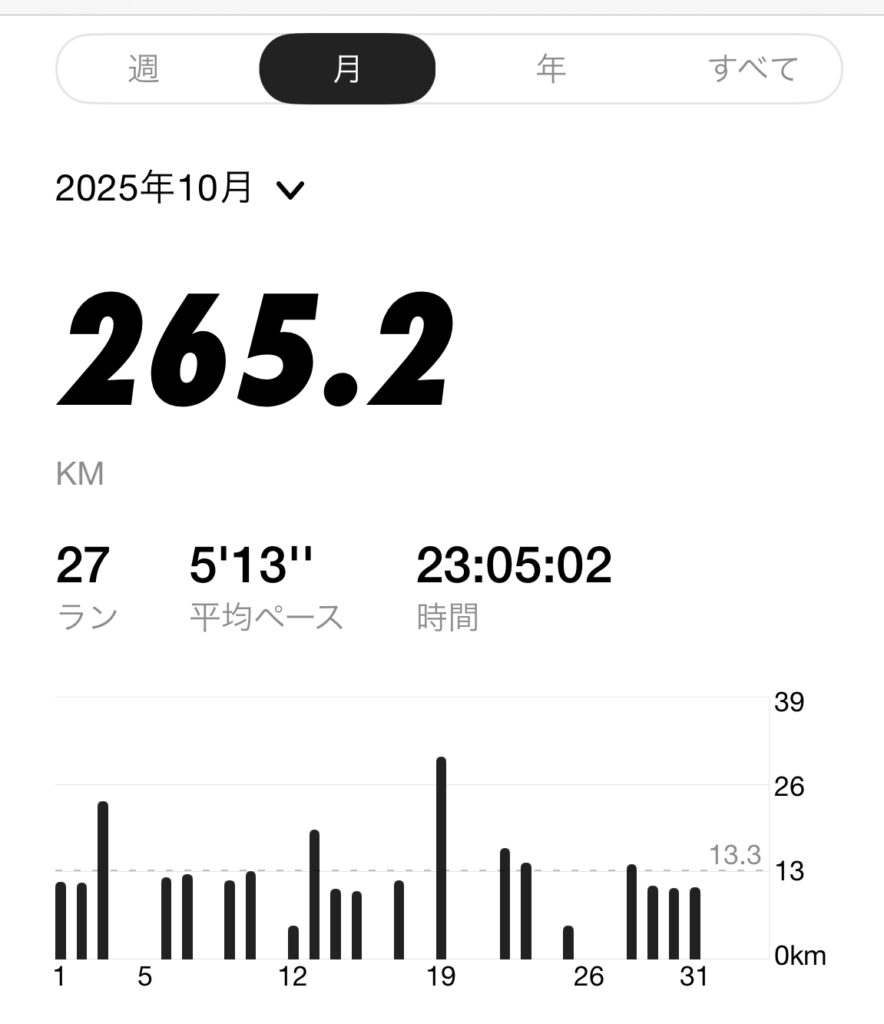Switch to the 週 (week) tab
Image resolution: width=884 pixels, height=1024 pixels.
144,69
